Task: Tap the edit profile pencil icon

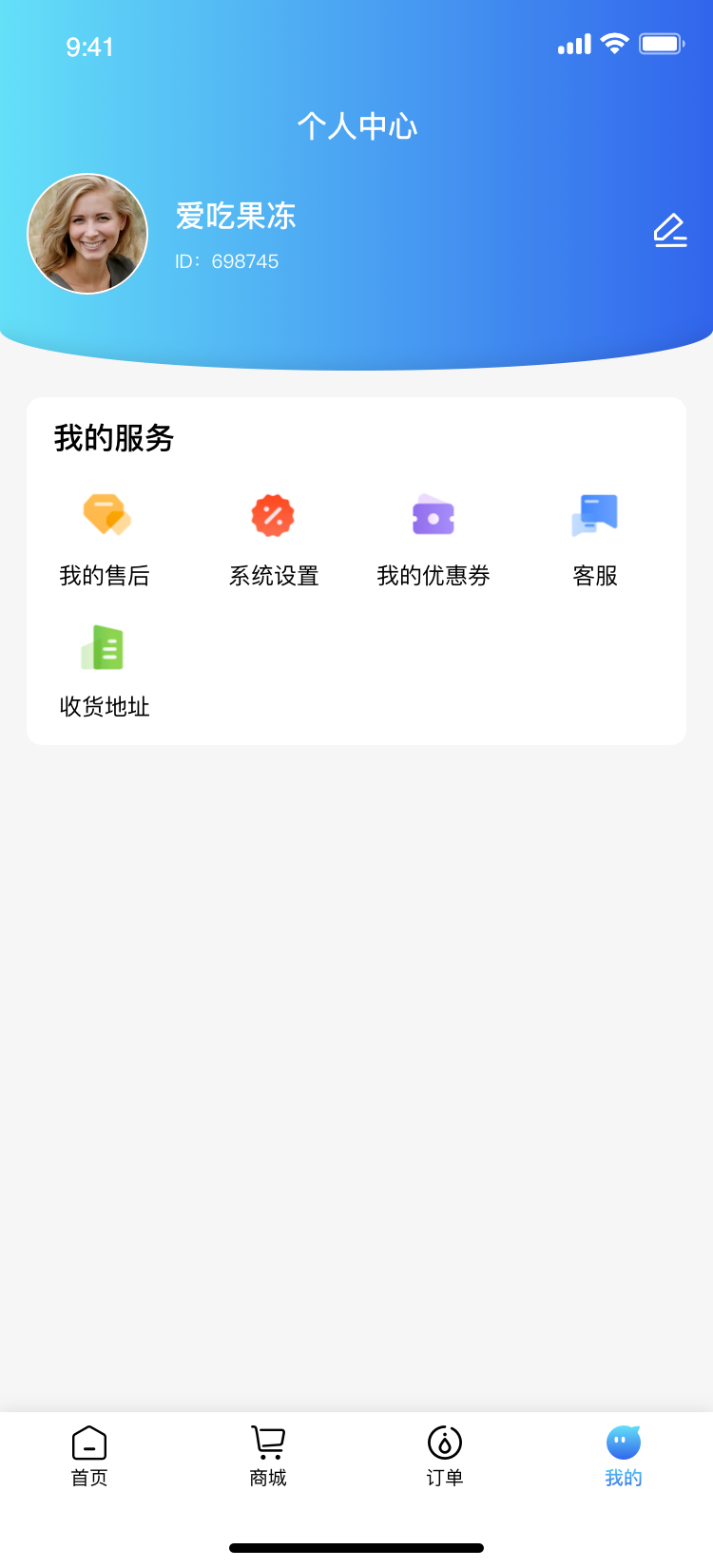Action: pyautogui.click(x=670, y=231)
